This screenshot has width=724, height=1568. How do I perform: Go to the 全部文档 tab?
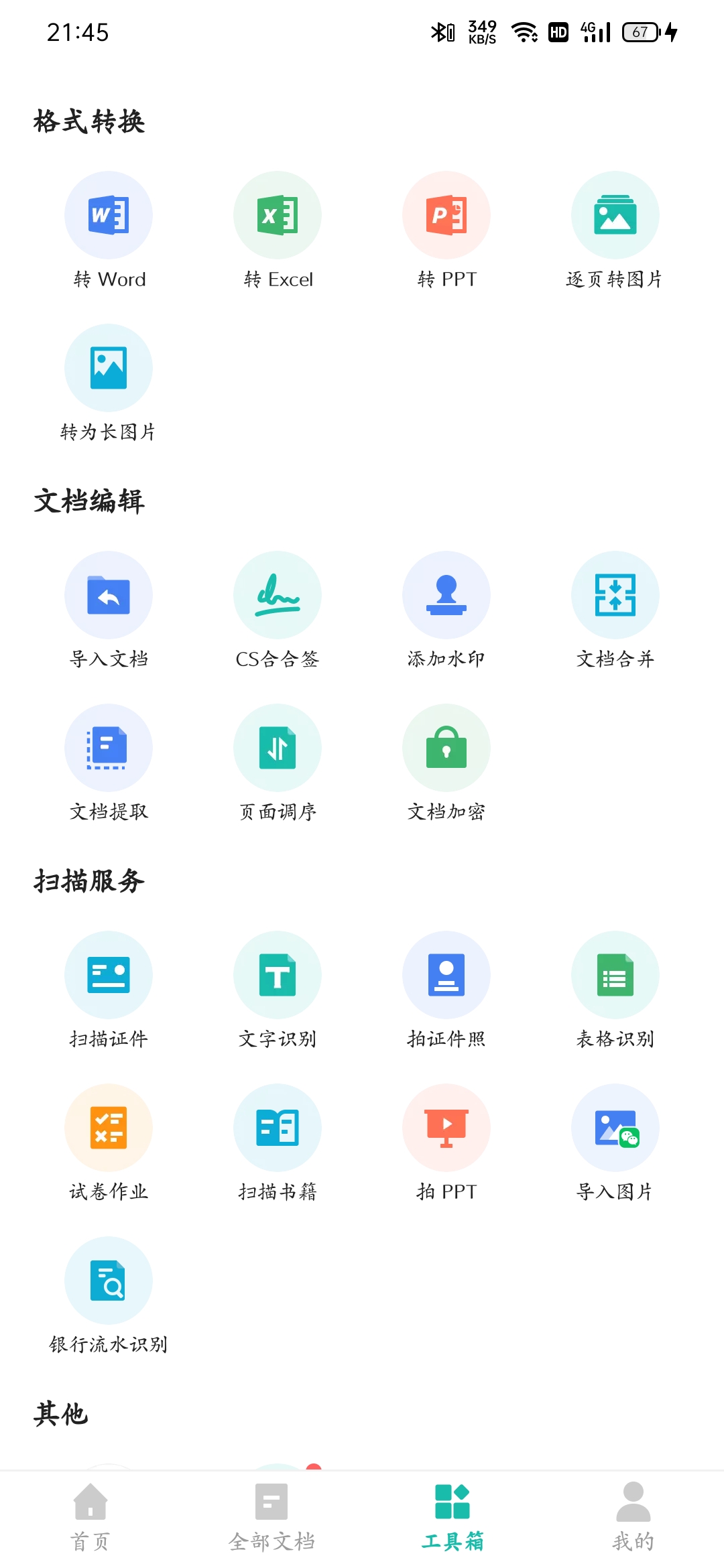tap(271, 1518)
